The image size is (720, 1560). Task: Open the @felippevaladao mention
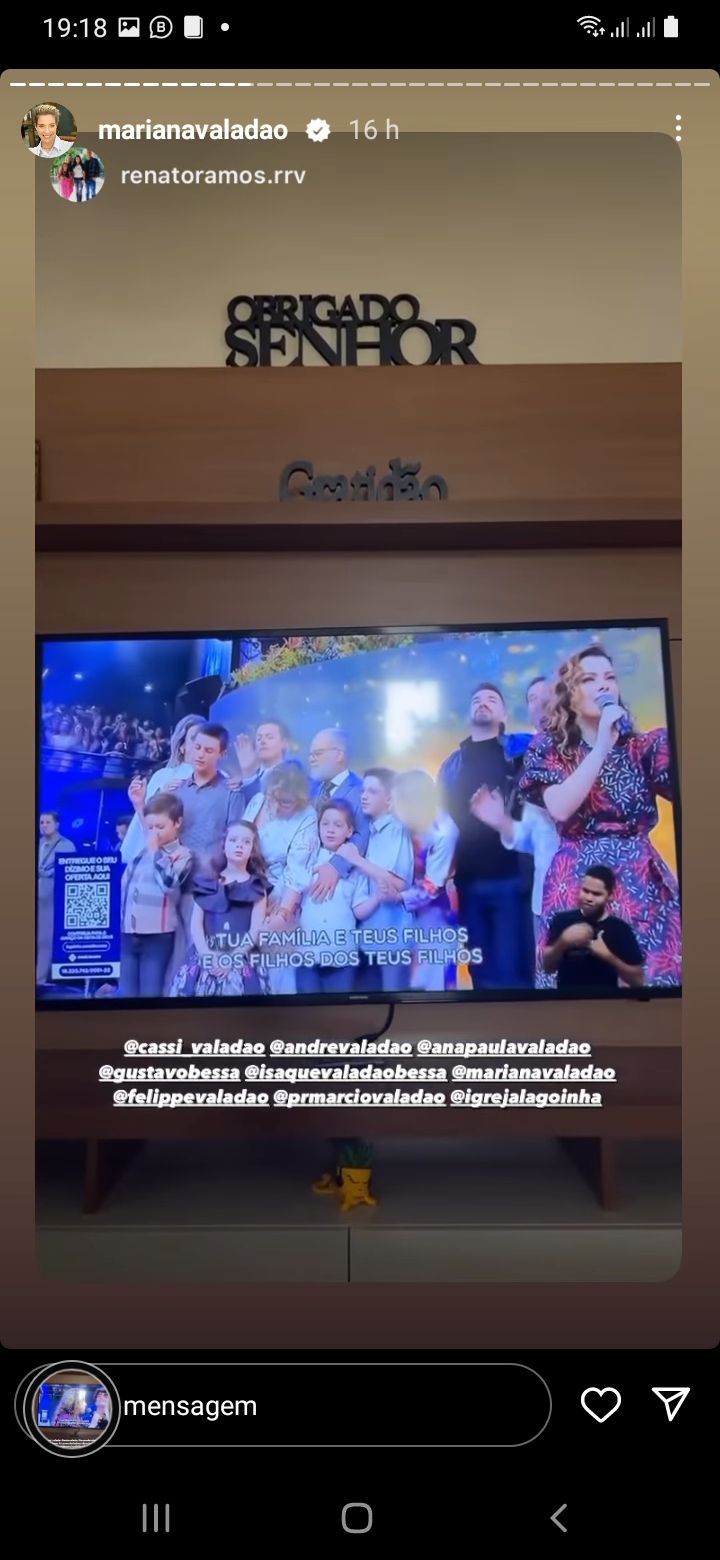click(x=190, y=1097)
